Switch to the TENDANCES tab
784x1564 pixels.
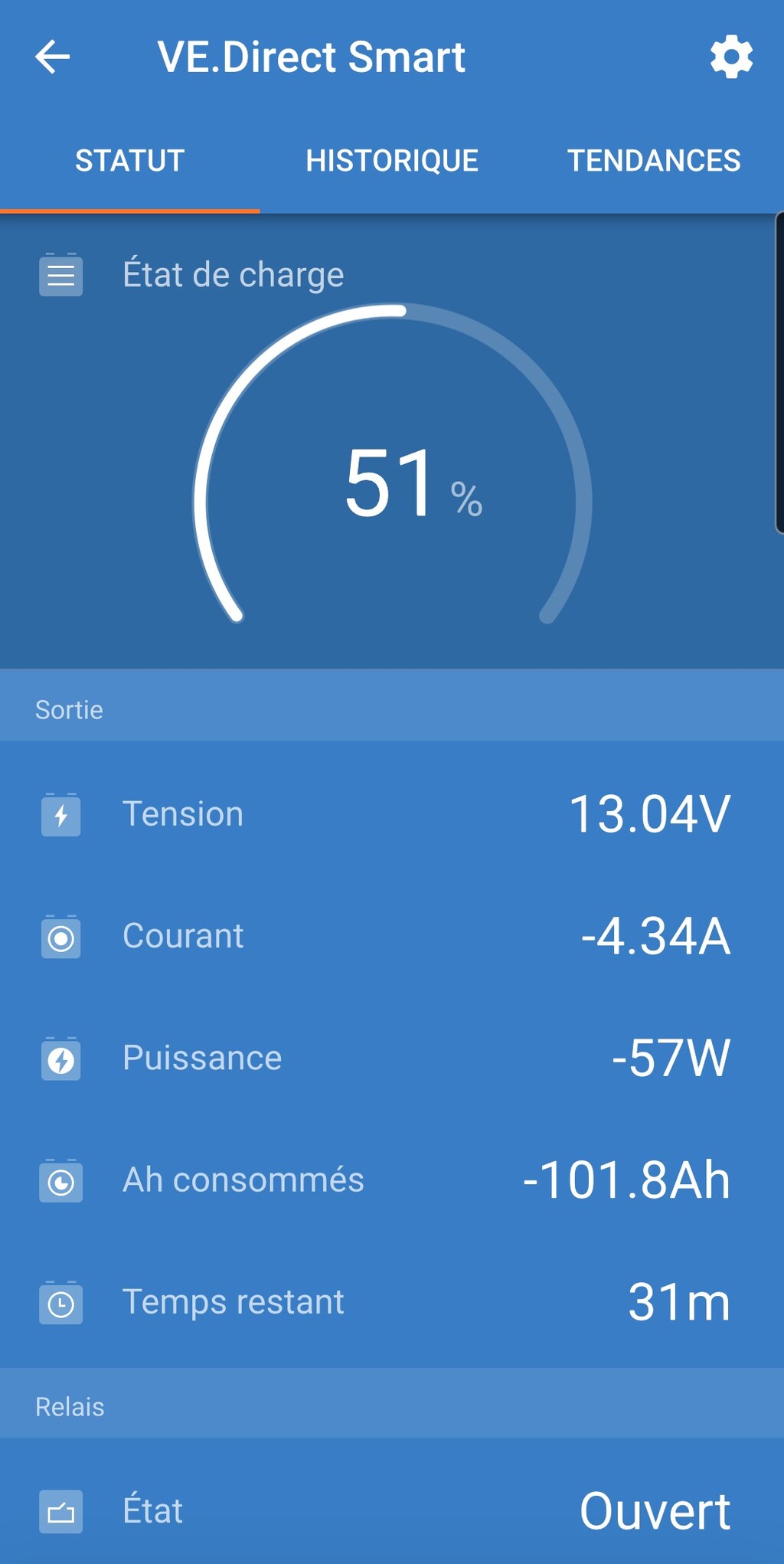click(654, 161)
